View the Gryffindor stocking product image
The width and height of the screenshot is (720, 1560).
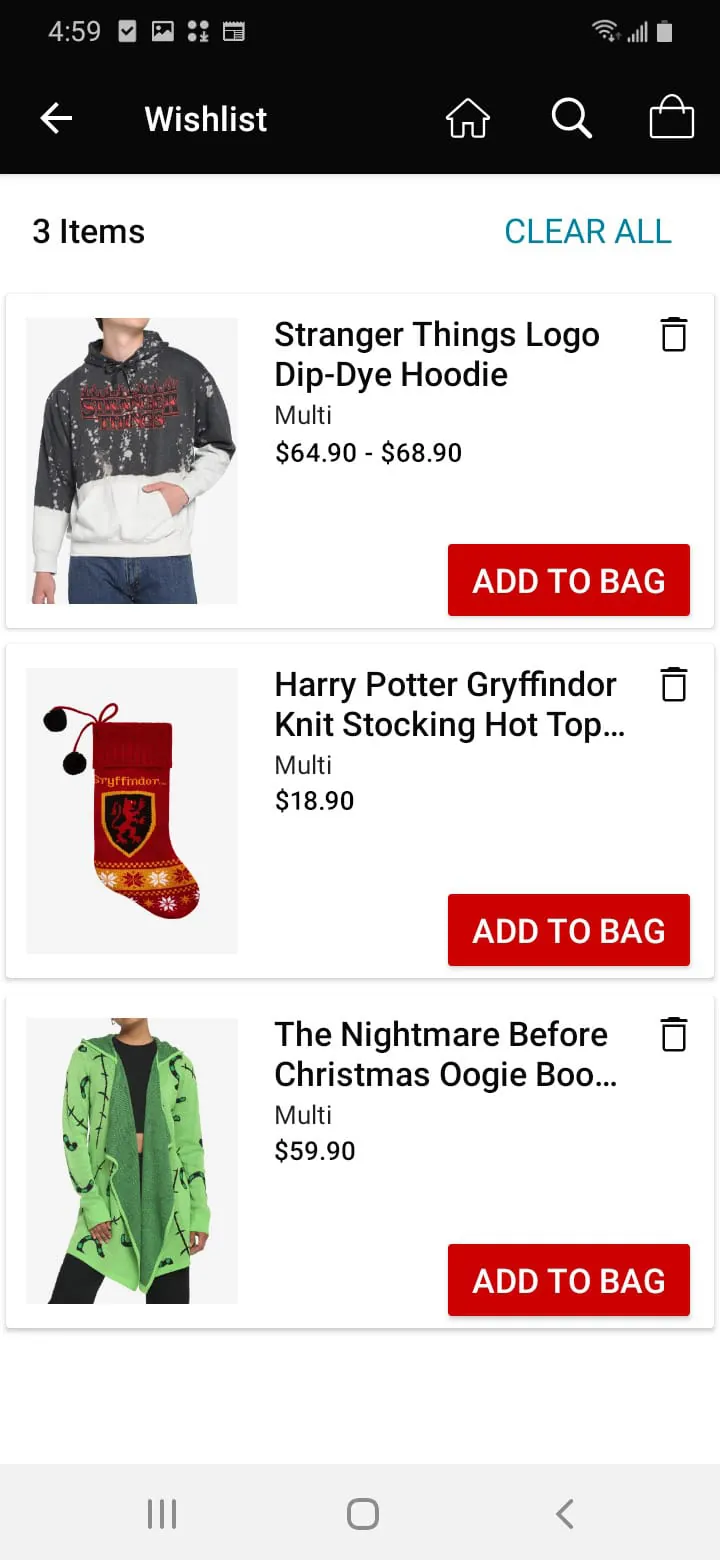click(131, 810)
